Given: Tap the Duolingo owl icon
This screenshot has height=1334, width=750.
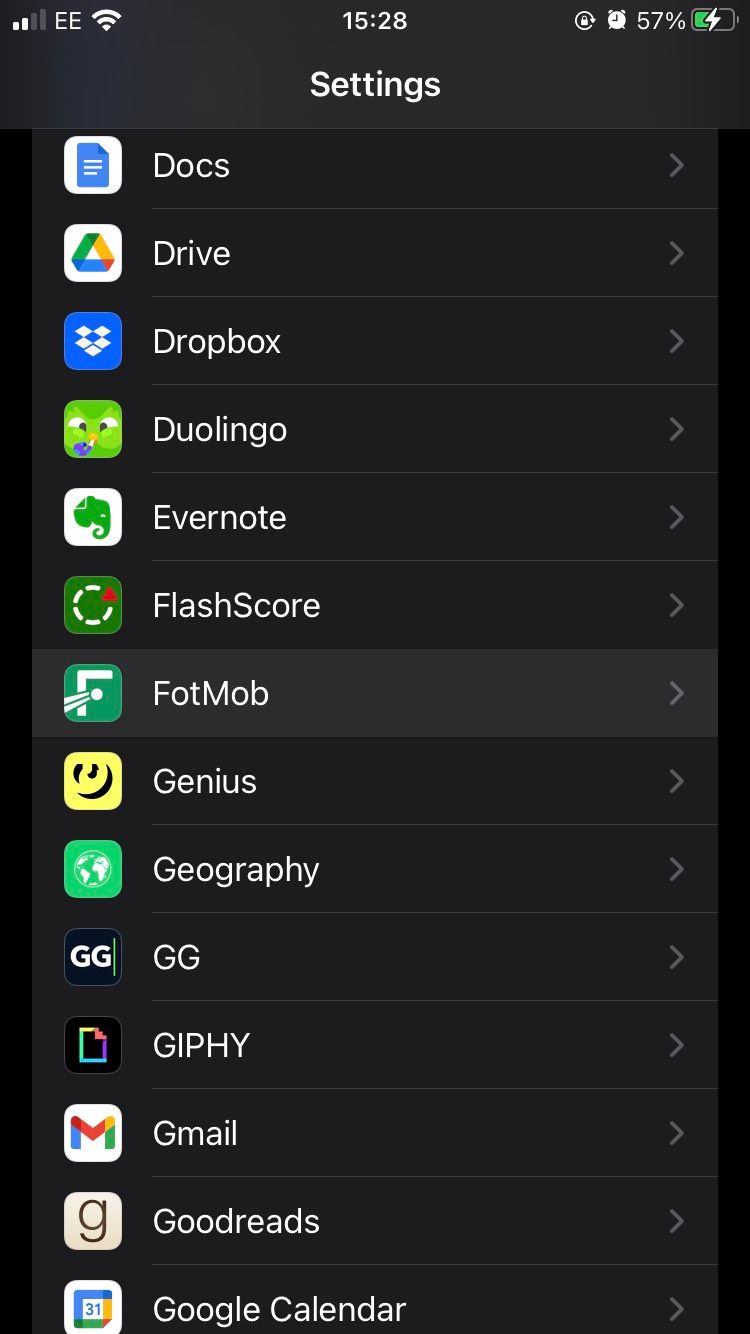Looking at the screenshot, I should click(x=92, y=429).
